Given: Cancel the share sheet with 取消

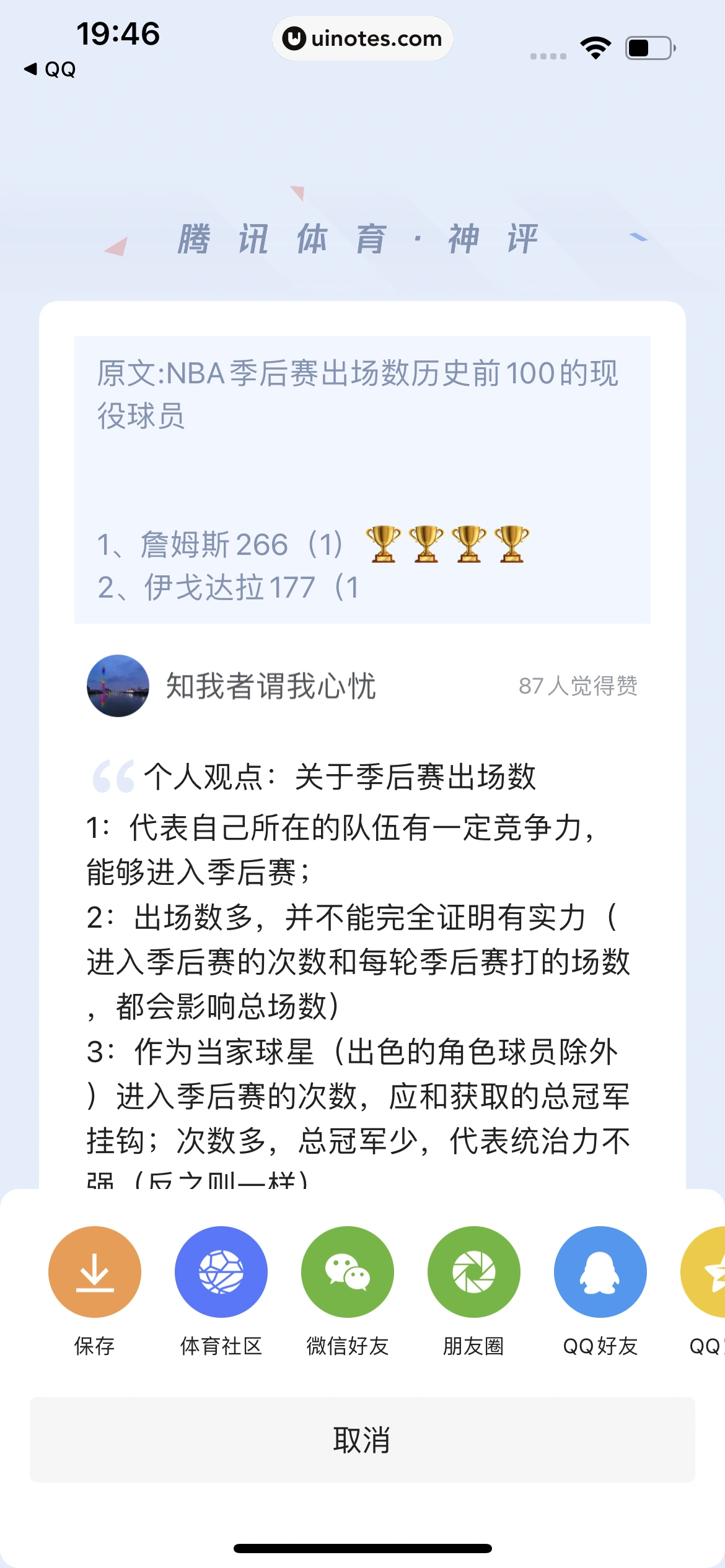Looking at the screenshot, I should tap(362, 1440).
